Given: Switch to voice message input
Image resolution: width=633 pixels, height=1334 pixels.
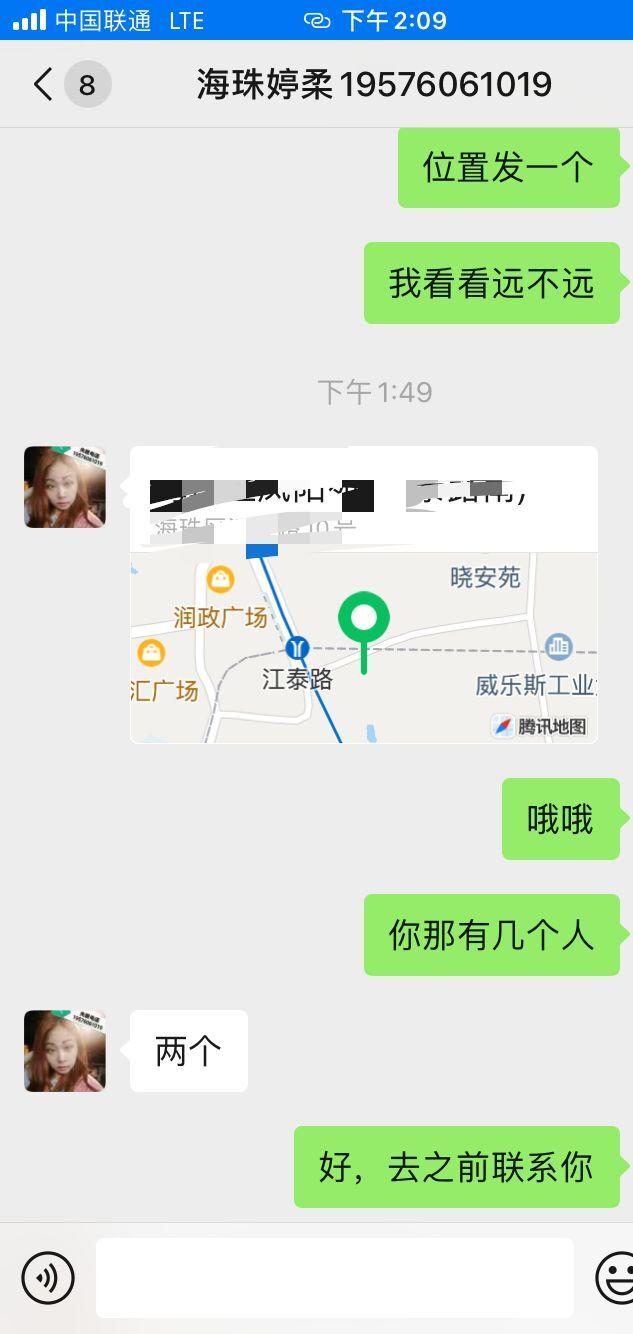Looking at the screenshot, I should (x=48, y=1277).
